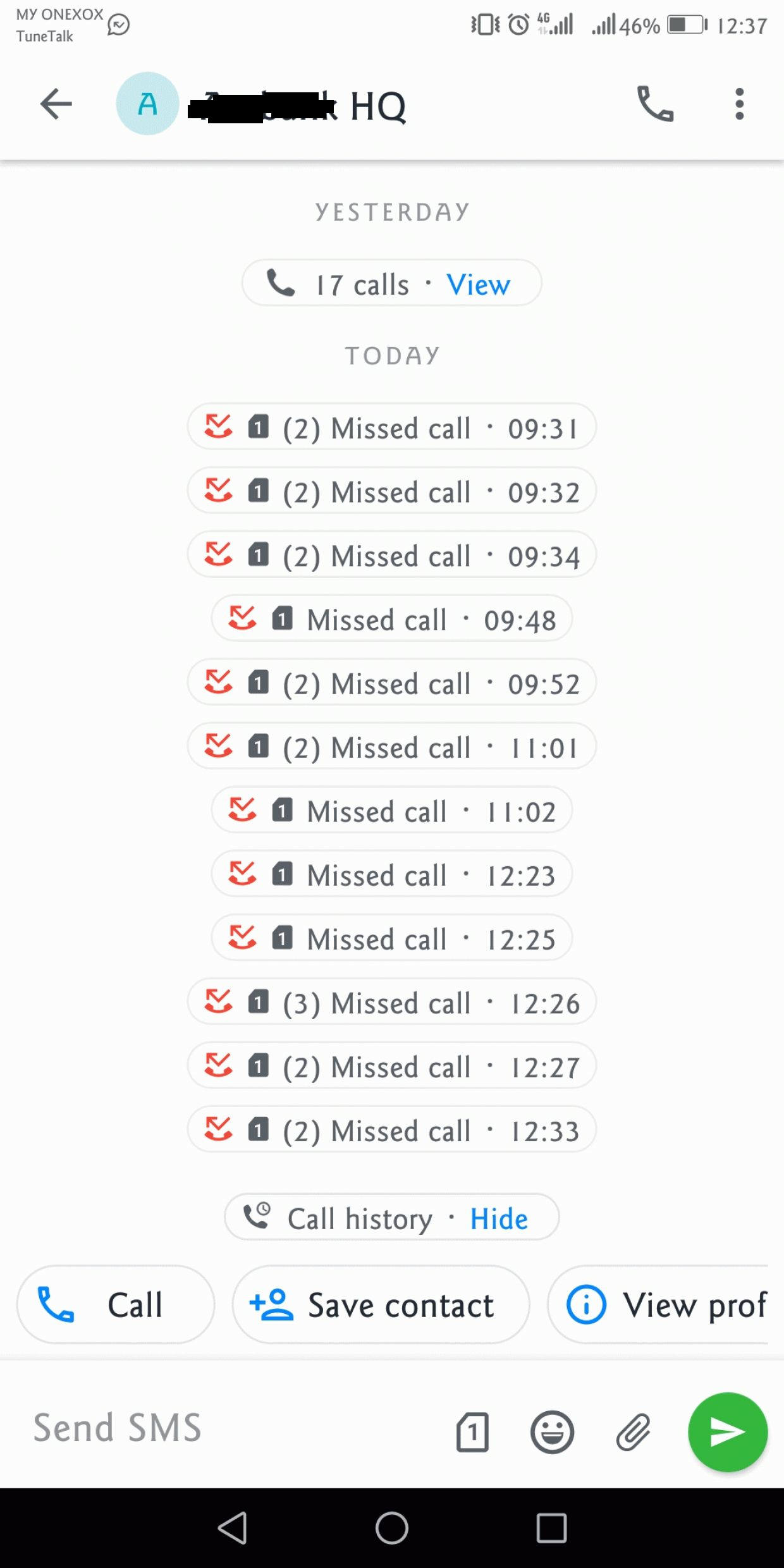Open the contact avatar
Viewport: 784px width, 1568px height.
147,104
